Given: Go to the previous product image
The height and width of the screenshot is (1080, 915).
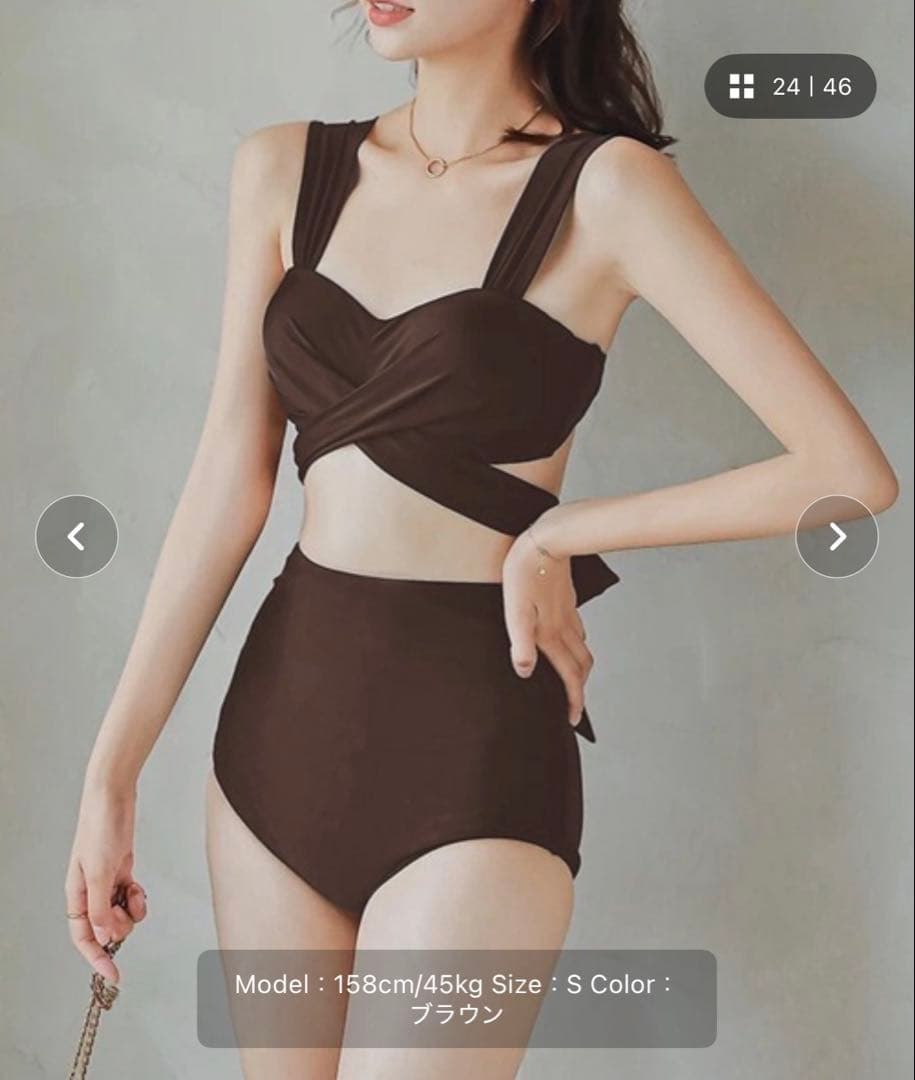Looking at the screenshot, I should tap(76, 536).
